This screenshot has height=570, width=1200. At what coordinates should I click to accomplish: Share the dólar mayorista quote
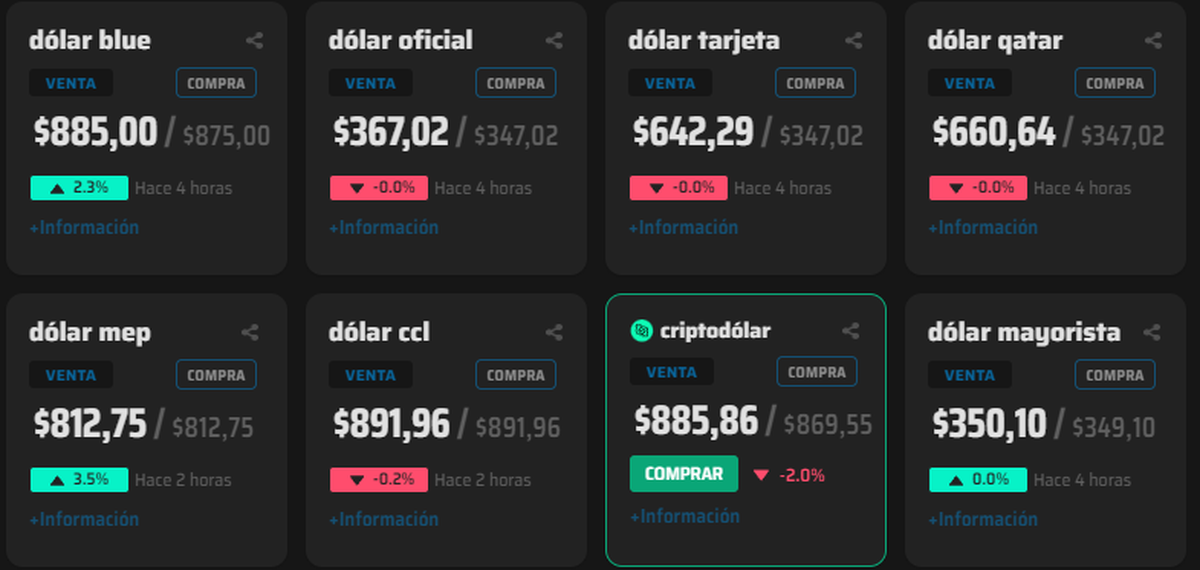click(1151, 332)
